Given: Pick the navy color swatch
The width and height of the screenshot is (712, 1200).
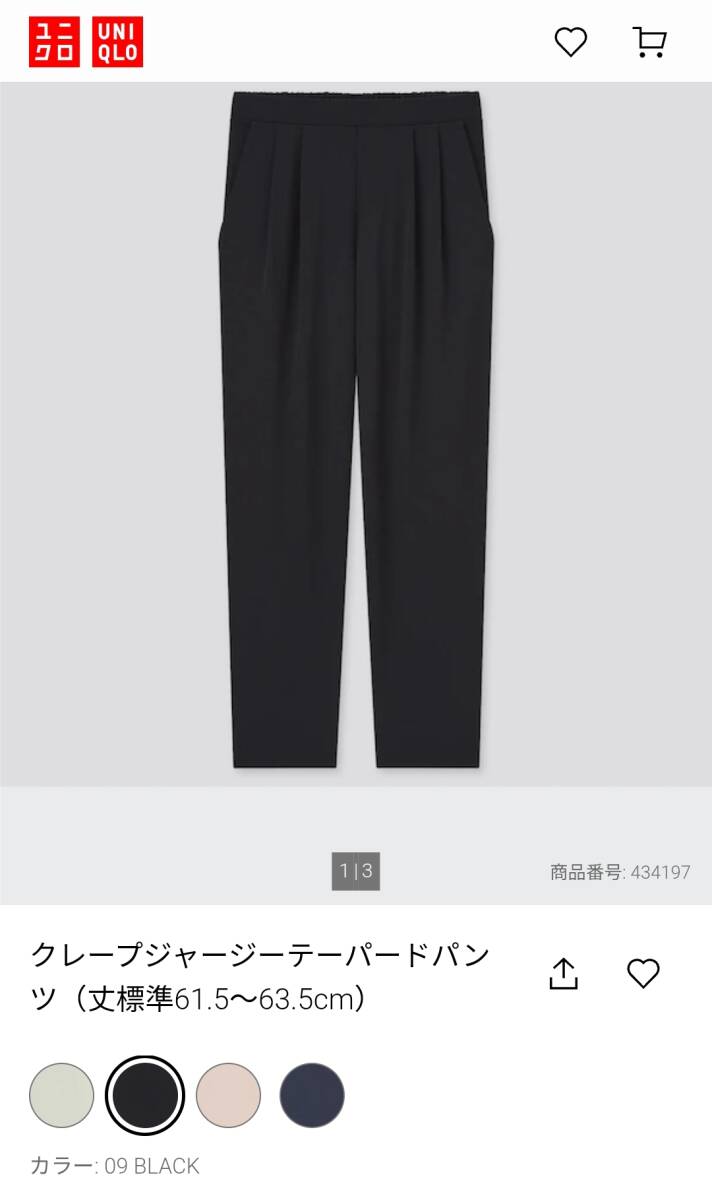Looking at the screenshot, I should pyautogui.click(x=312, y=1095).
